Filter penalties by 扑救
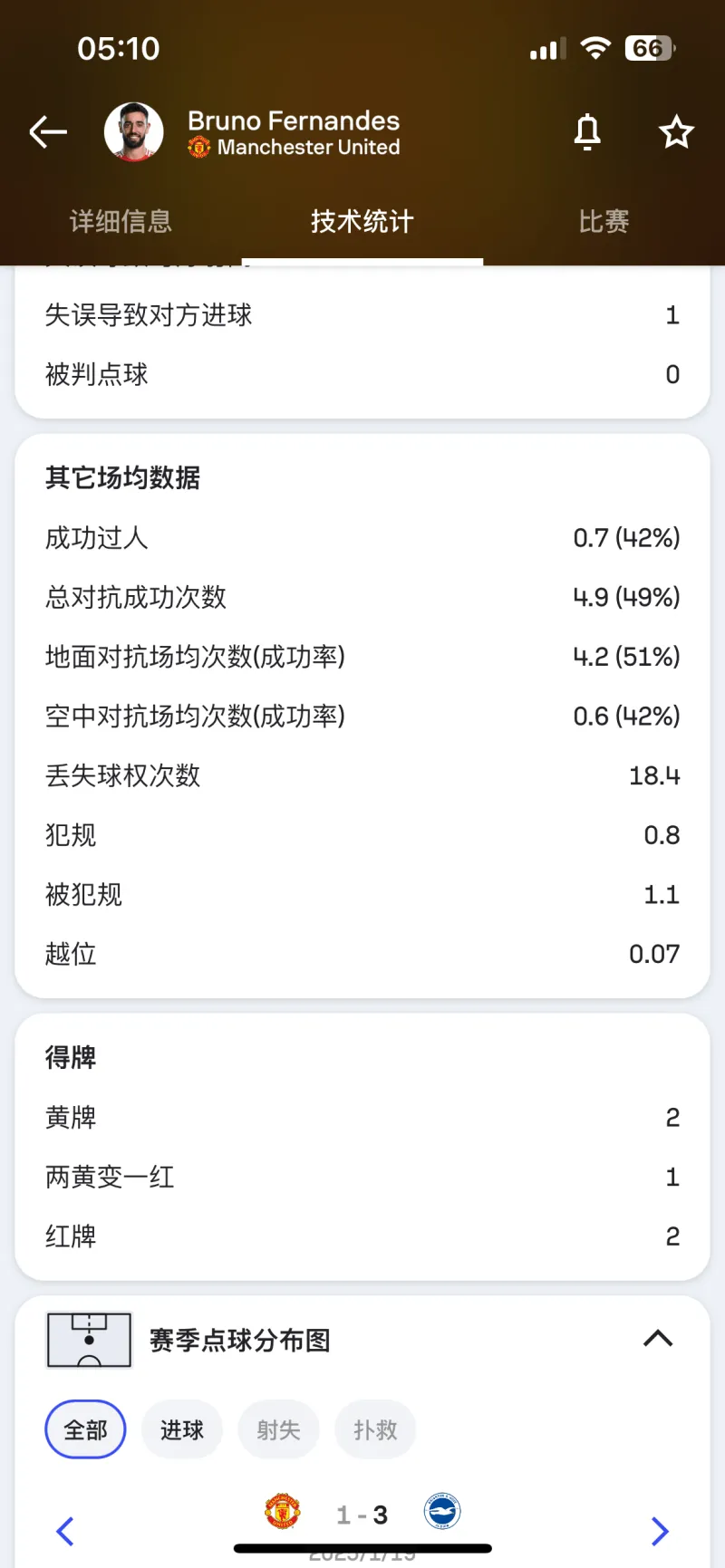 click(375, 1429)
